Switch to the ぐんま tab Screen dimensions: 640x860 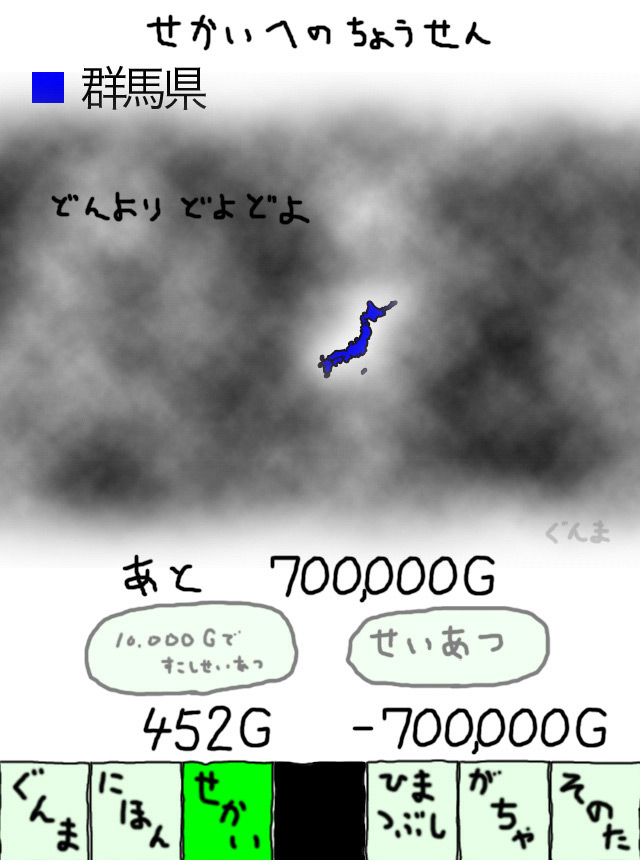44,810
